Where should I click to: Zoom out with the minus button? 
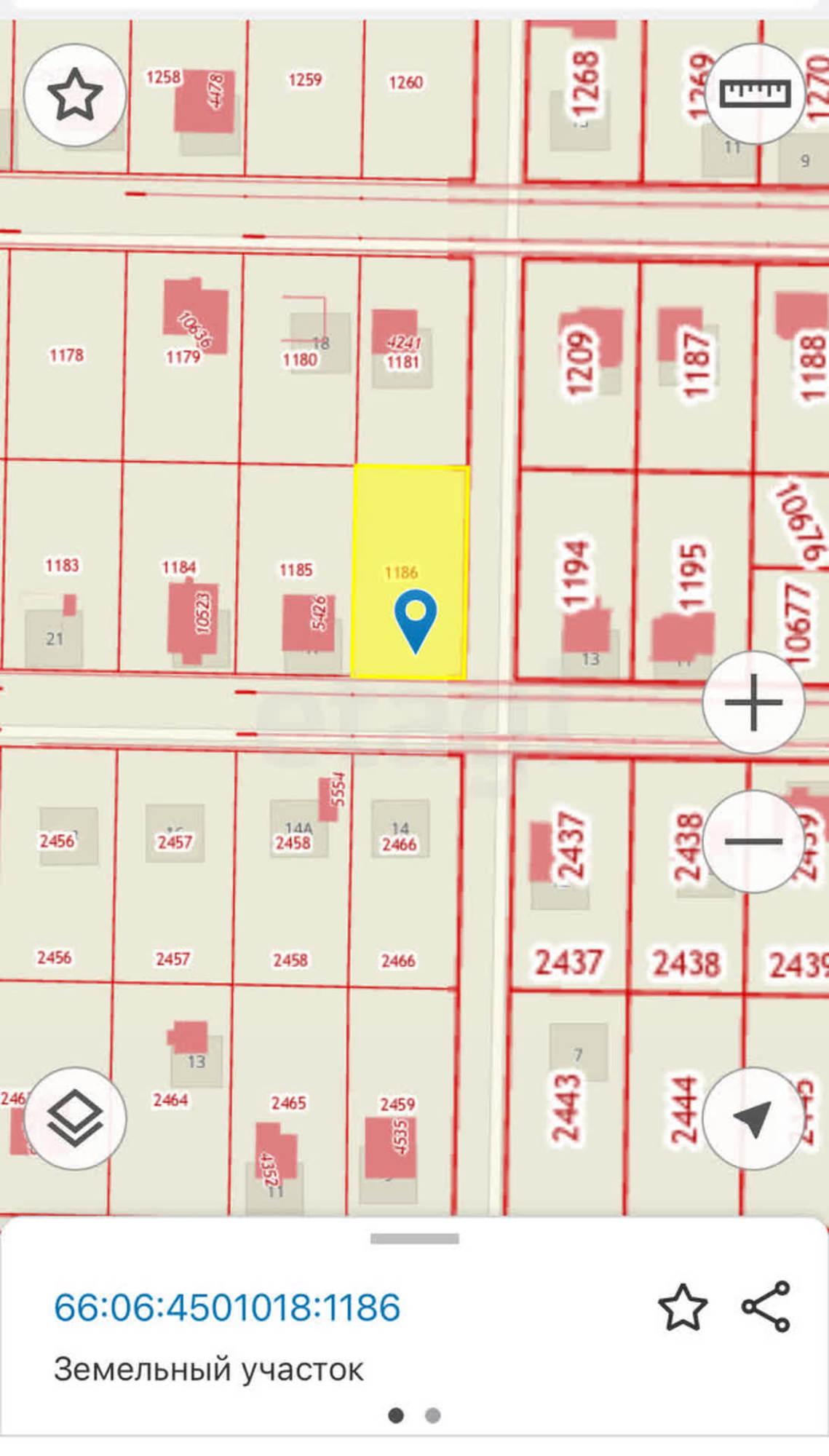[753, 841]
